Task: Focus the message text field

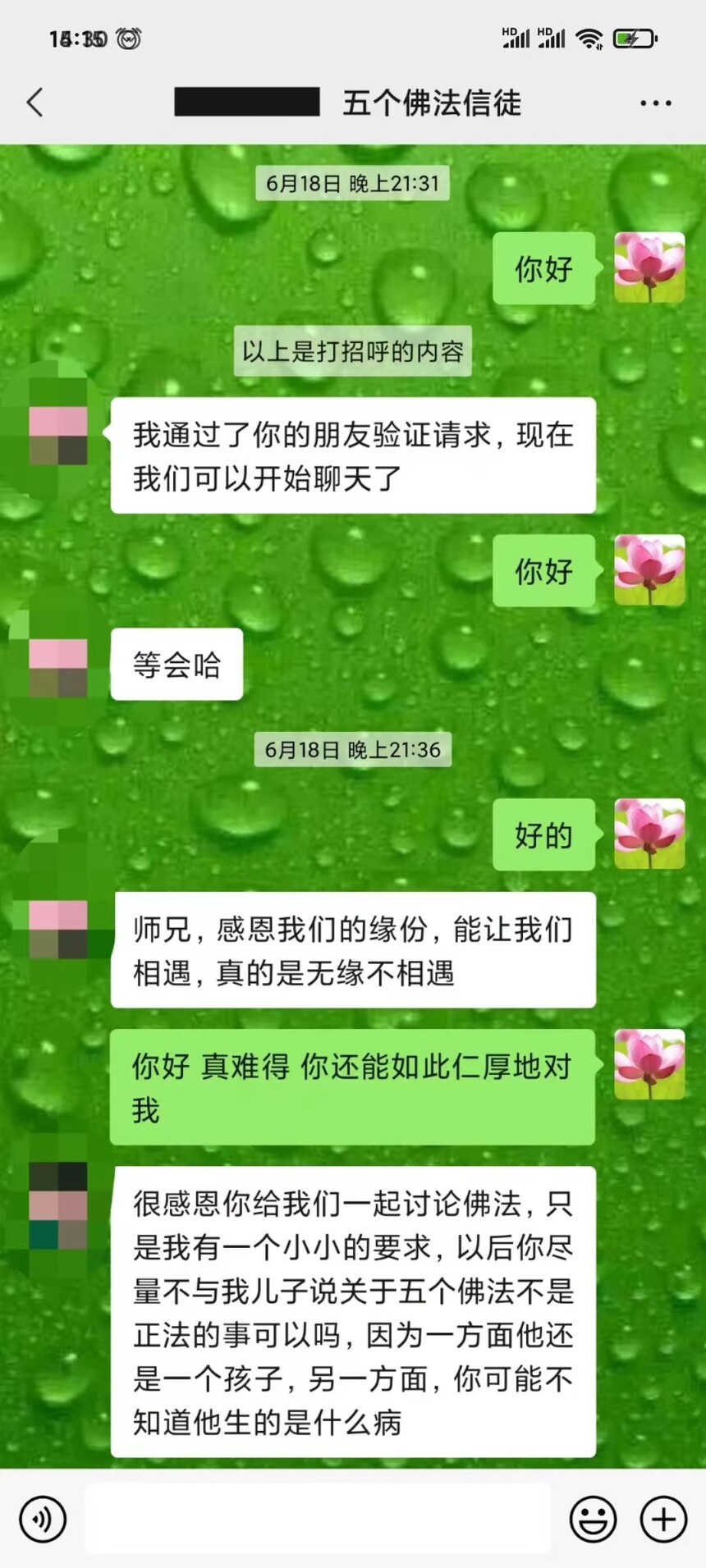Action: (x=318, y=1519)
